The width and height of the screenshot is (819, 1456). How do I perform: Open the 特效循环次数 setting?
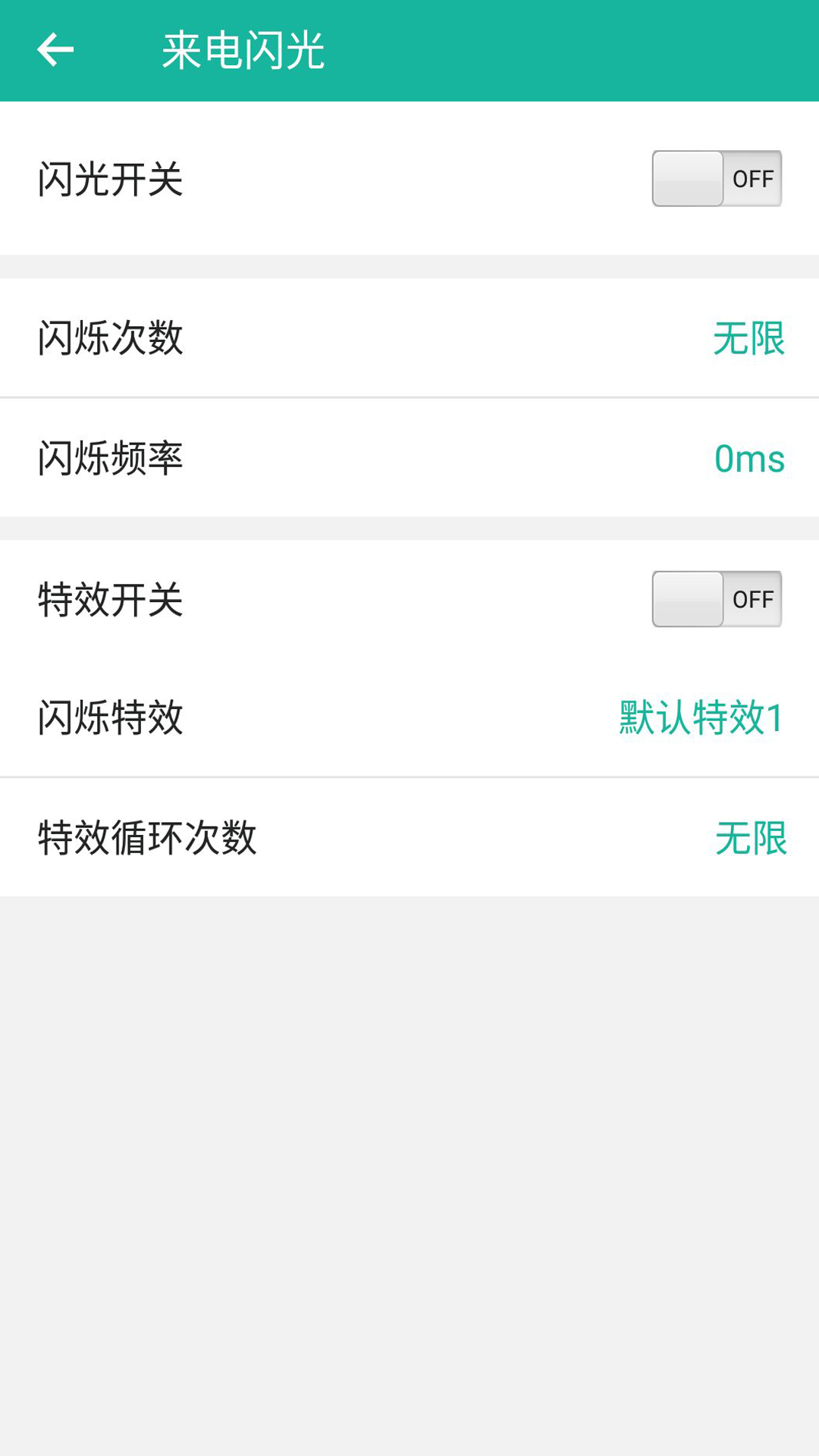[x=409, y=837]
